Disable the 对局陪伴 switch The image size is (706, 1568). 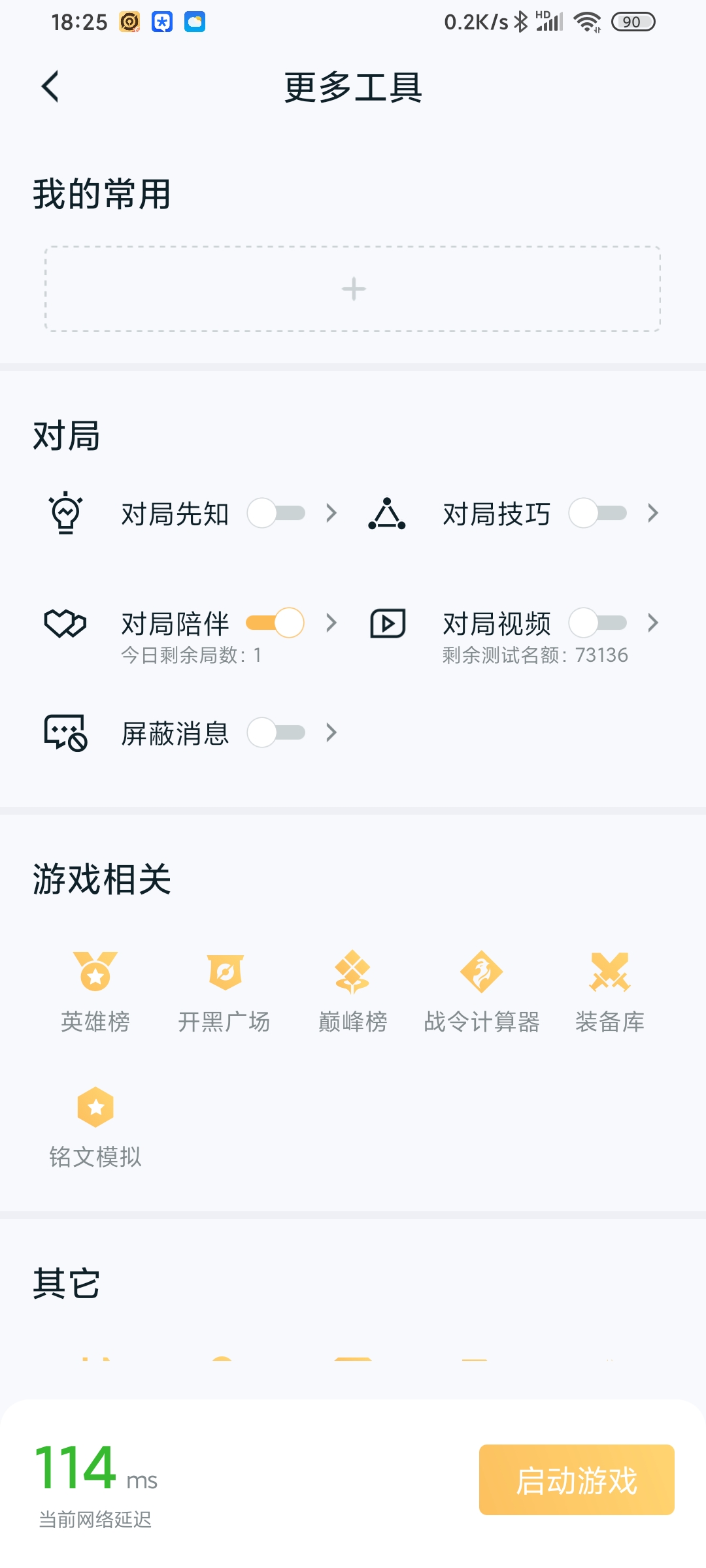click(x=275, y=623)
